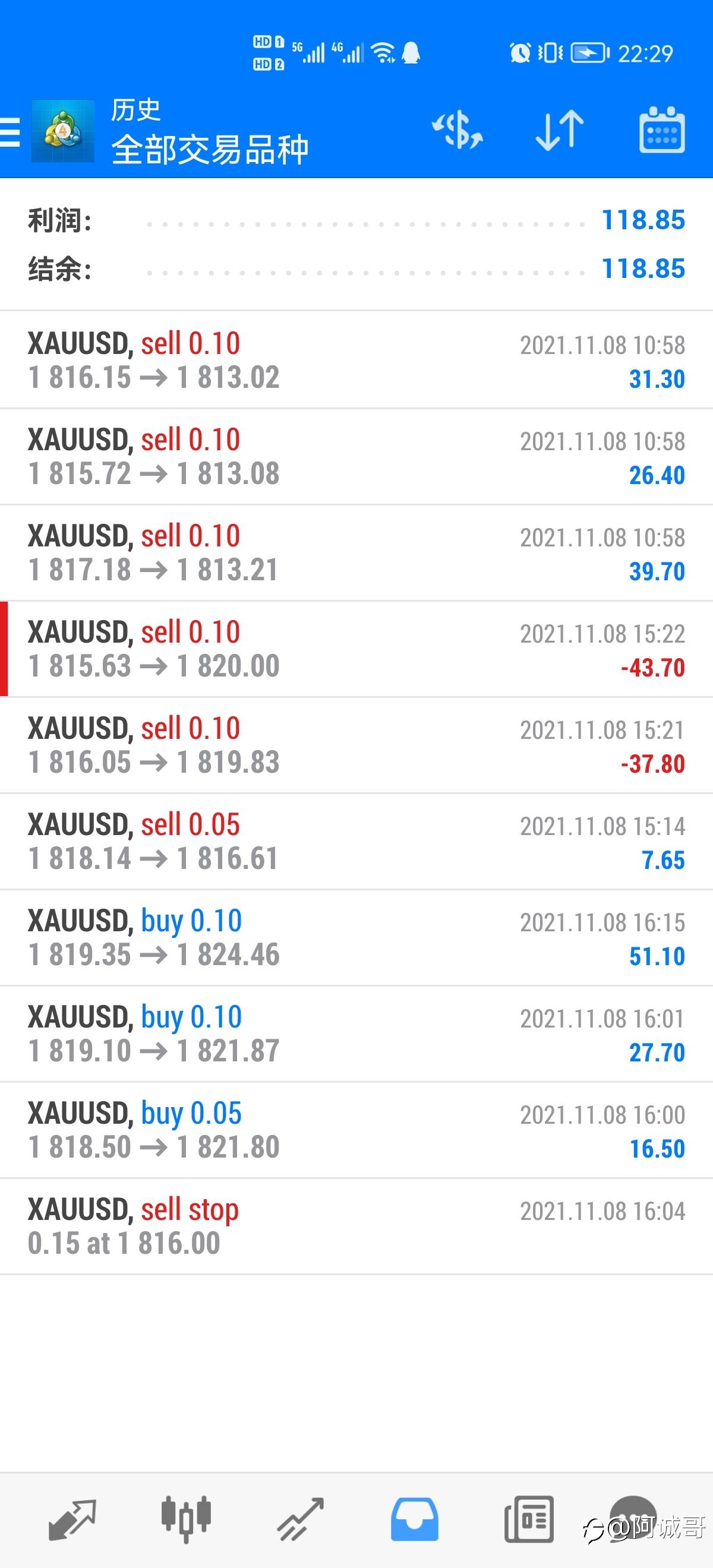Open the losing trade of -37.80
Viewport: 713px width, 1568px height.
point(356,745)
